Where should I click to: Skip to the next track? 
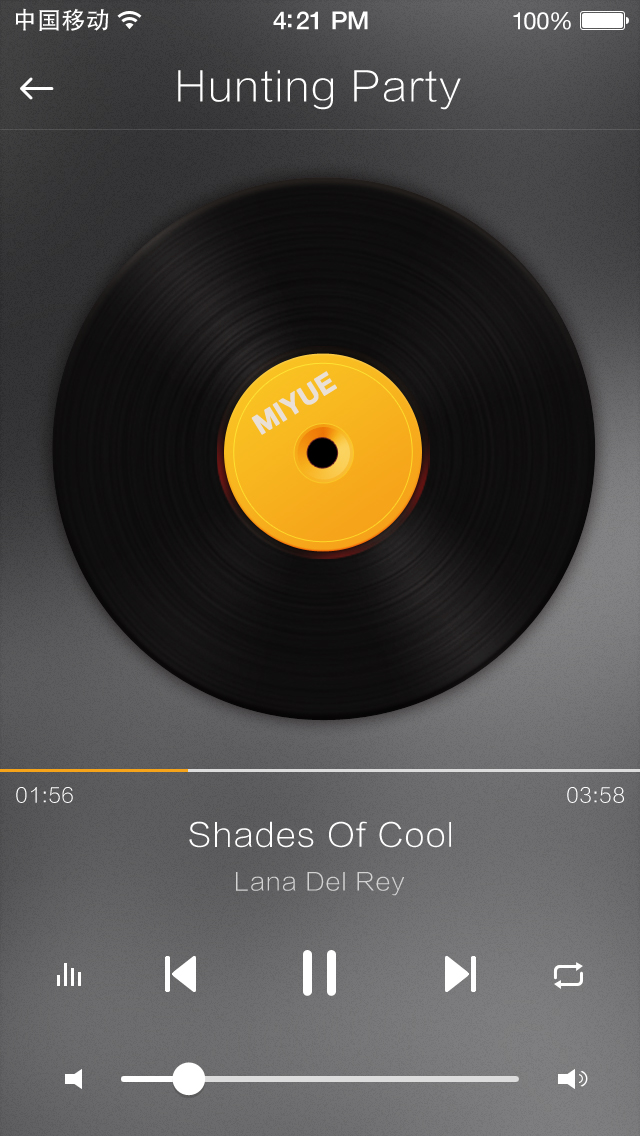click(x=460, y=974)
